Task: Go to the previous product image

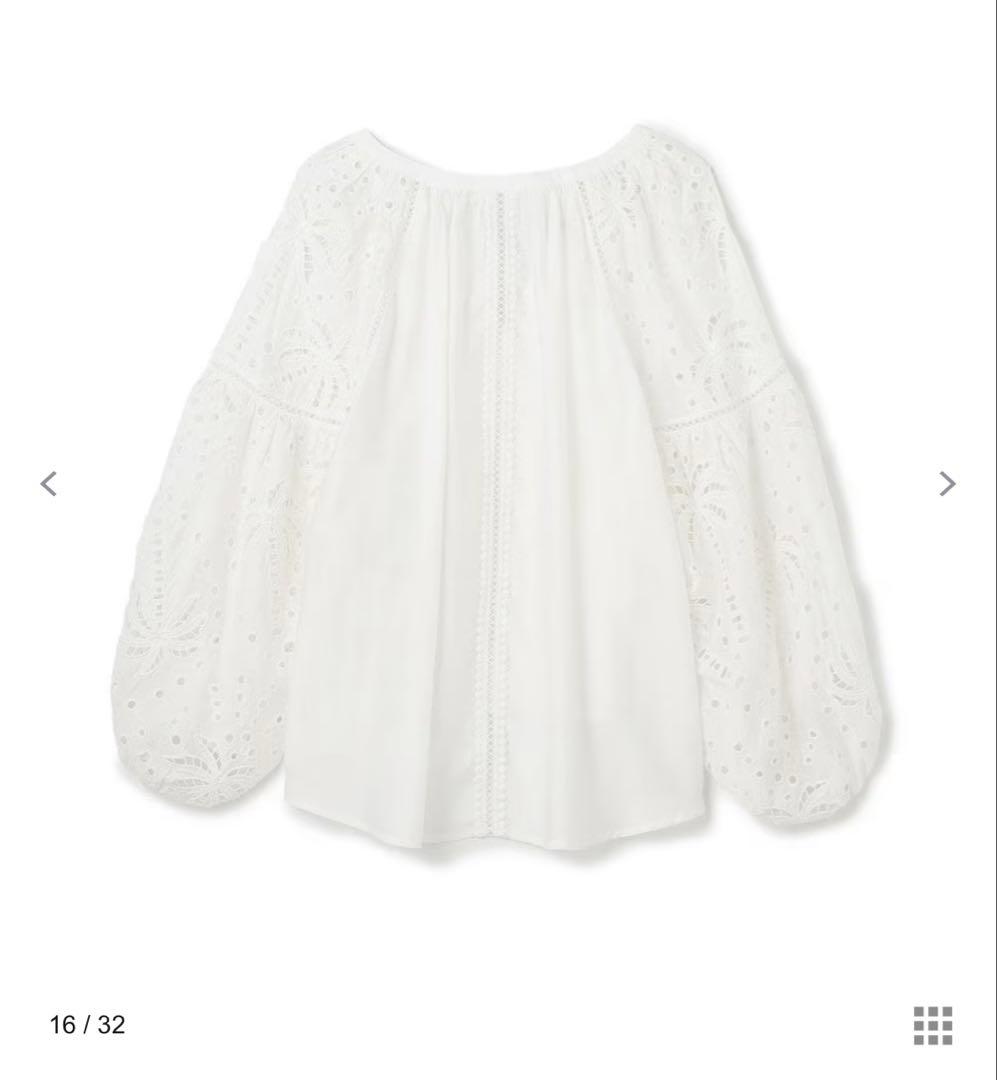Action: [48, 484]
